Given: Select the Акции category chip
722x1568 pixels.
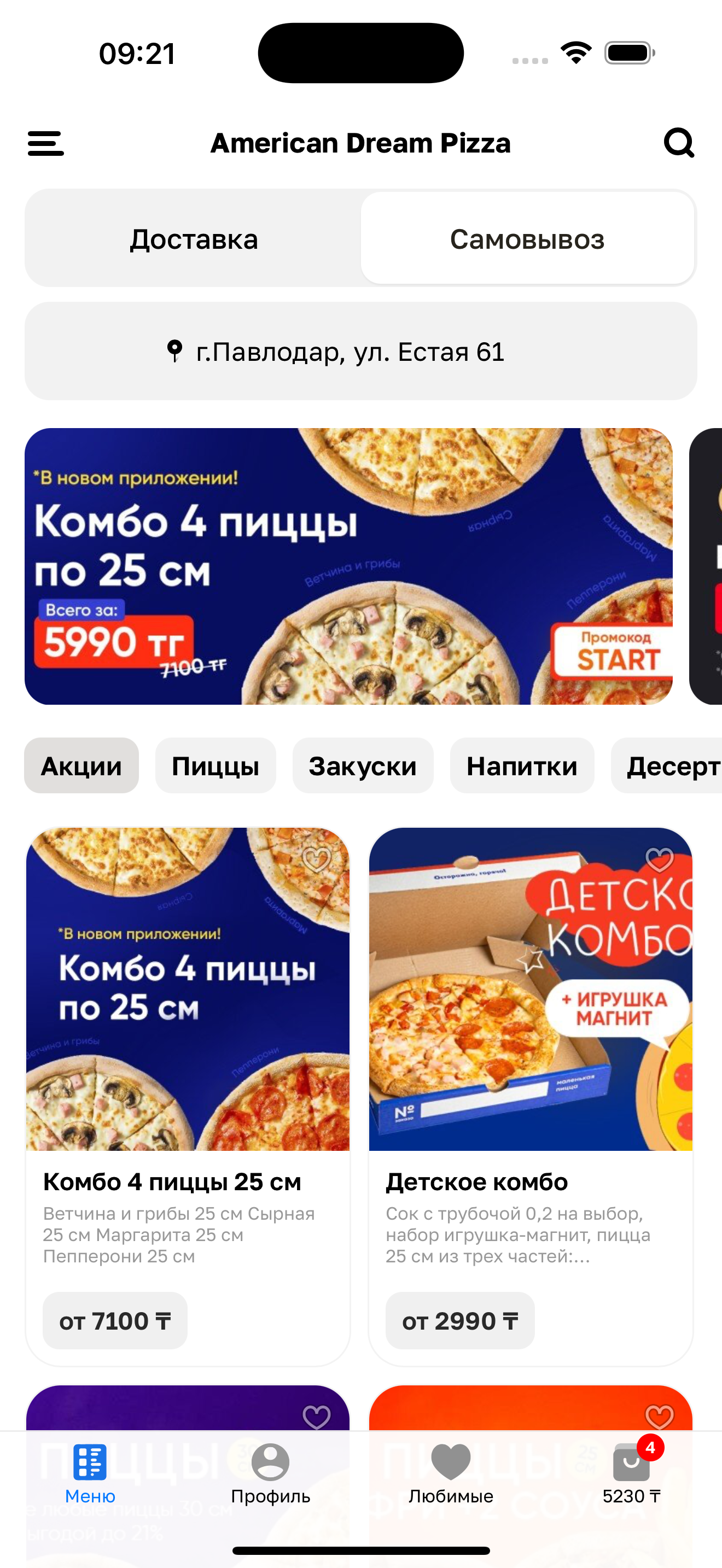Looking at the screenshot, I should pyautogui.click(x=81, y=766).
